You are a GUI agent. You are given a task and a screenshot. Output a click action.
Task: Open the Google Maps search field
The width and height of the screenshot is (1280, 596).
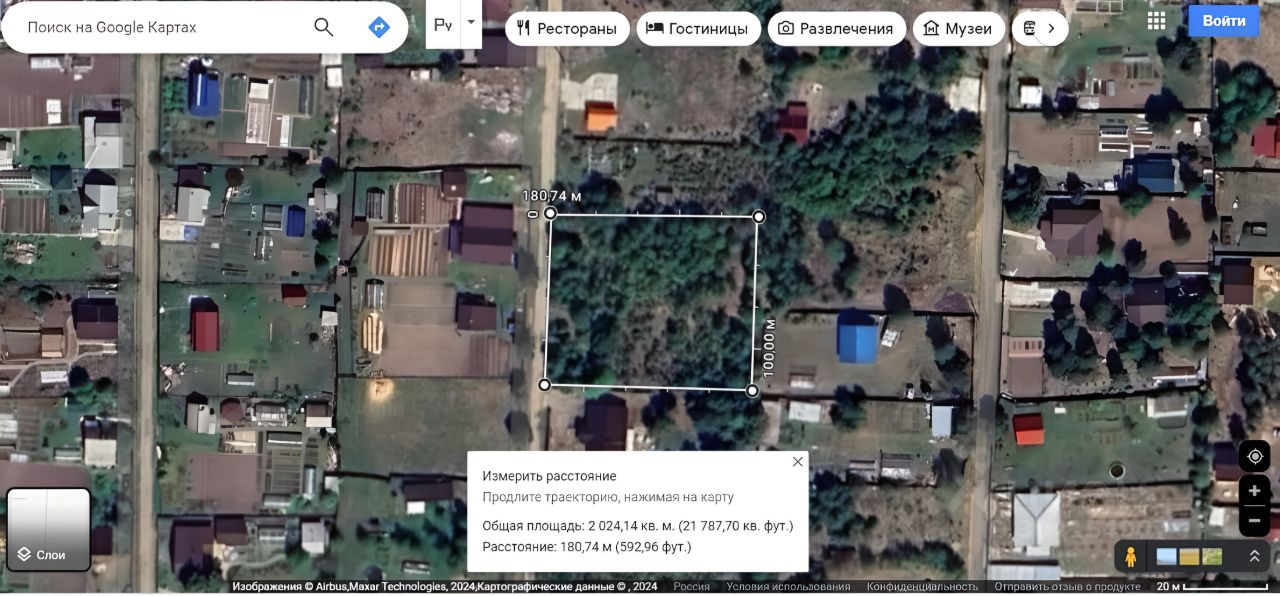point(160,27)
